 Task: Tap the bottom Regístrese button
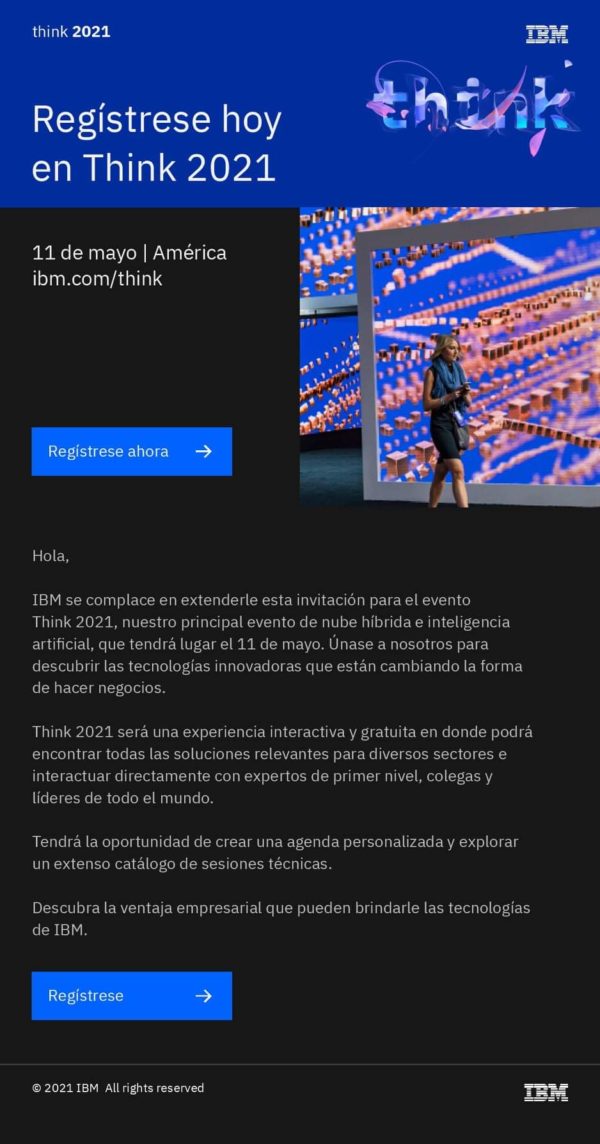click(131, 995)
